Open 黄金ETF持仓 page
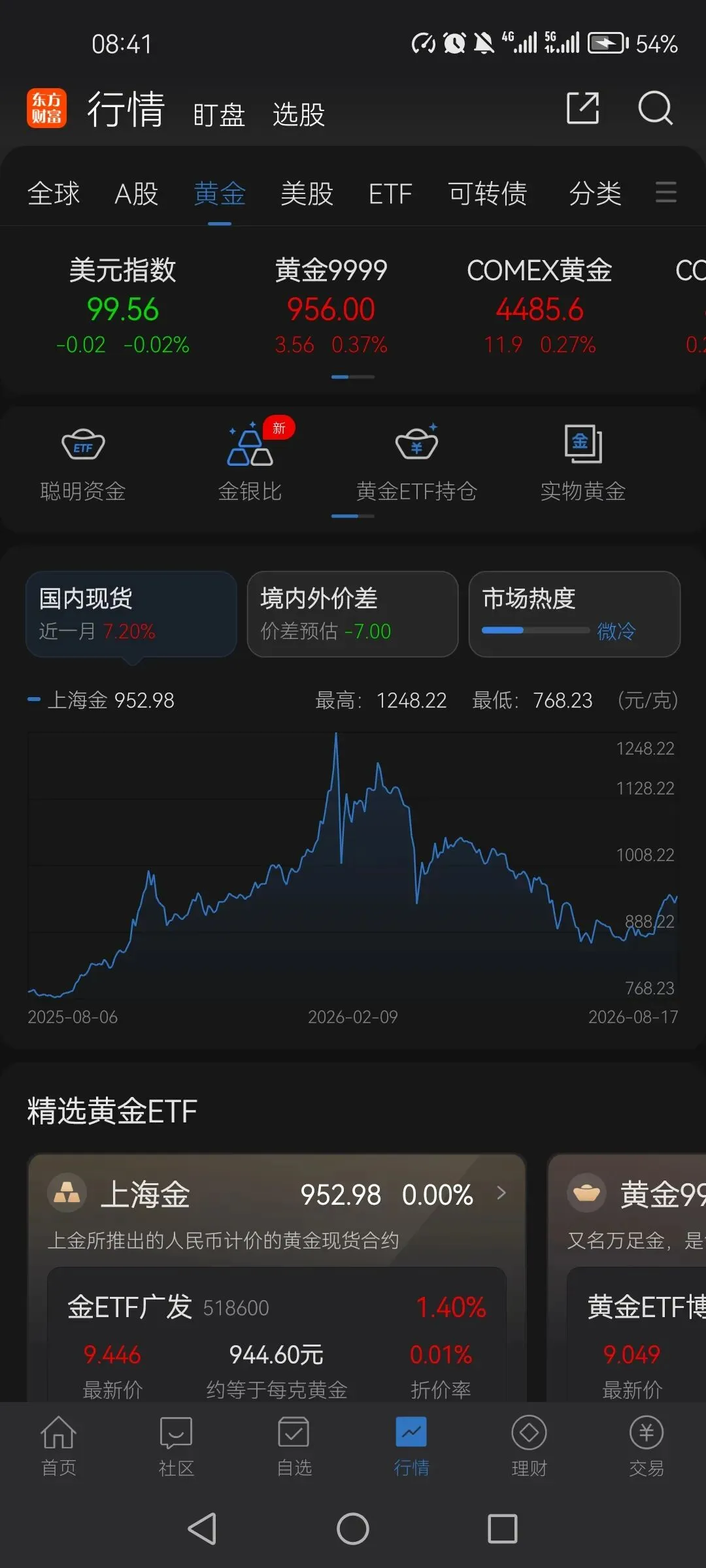The image size is (706, 1568). click(416, 463)
